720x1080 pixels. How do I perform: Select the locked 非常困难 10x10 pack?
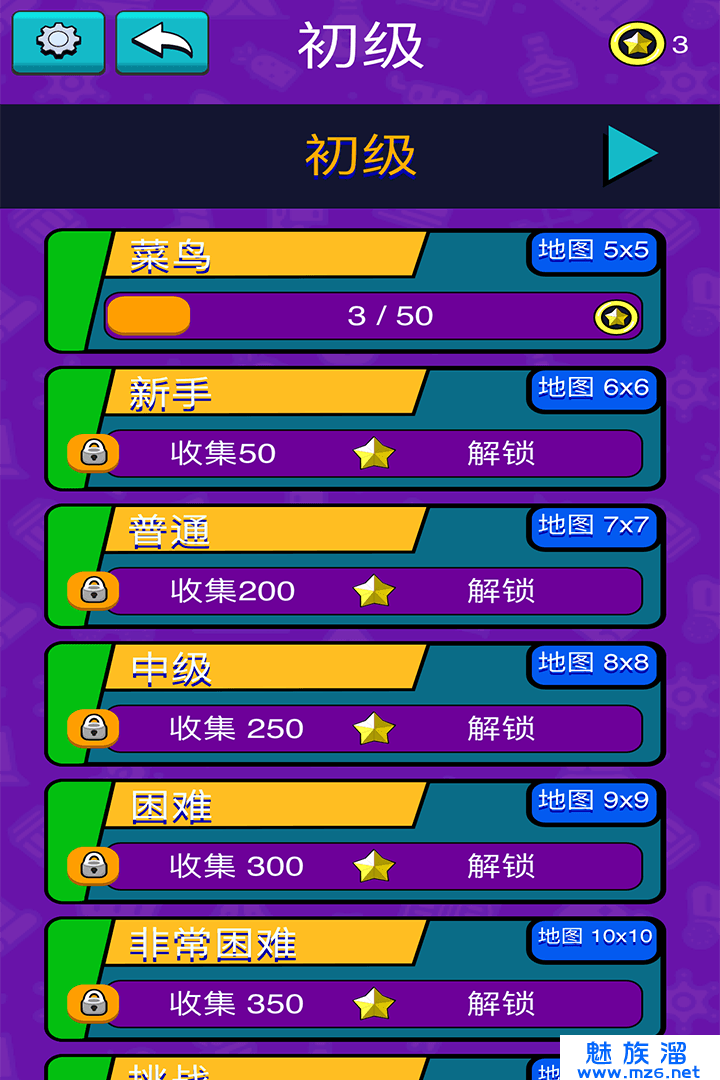coord(355,980)
